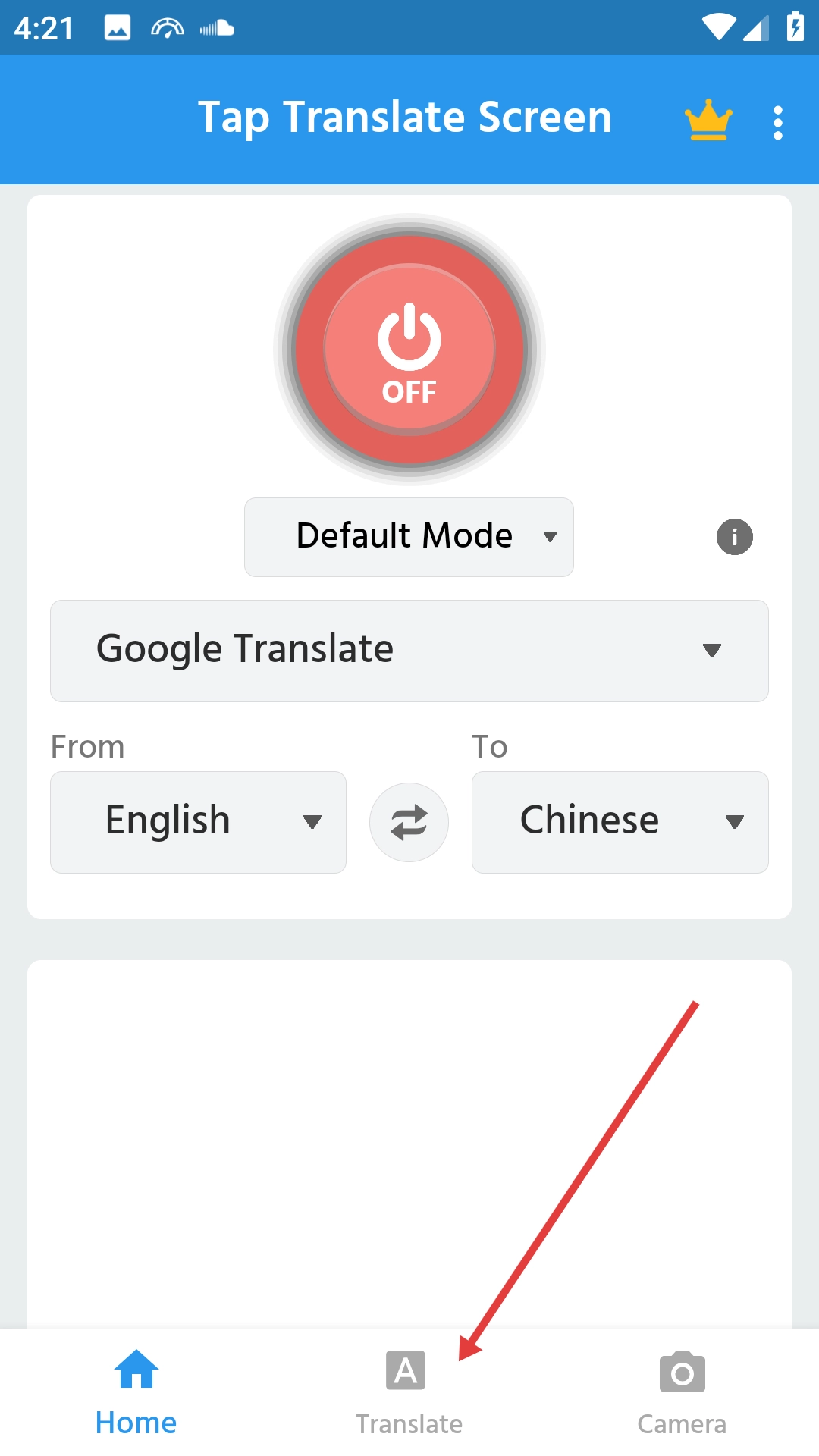Select the Home tab
This screenshot has height=1456, width=819.
click(x=136, y=1392)
